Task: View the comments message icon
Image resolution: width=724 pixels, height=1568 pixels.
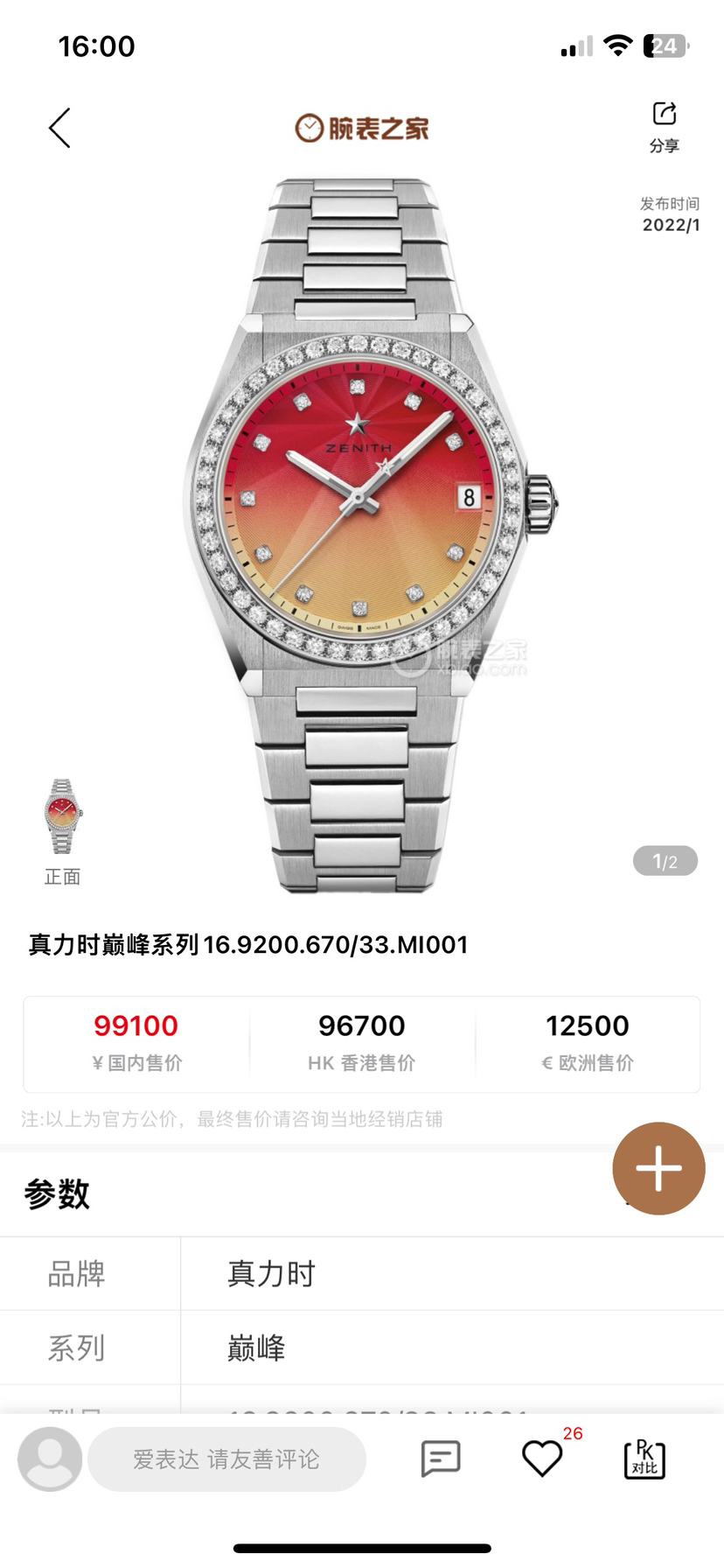Action: pyautogui.click(x=441, y=1459)
